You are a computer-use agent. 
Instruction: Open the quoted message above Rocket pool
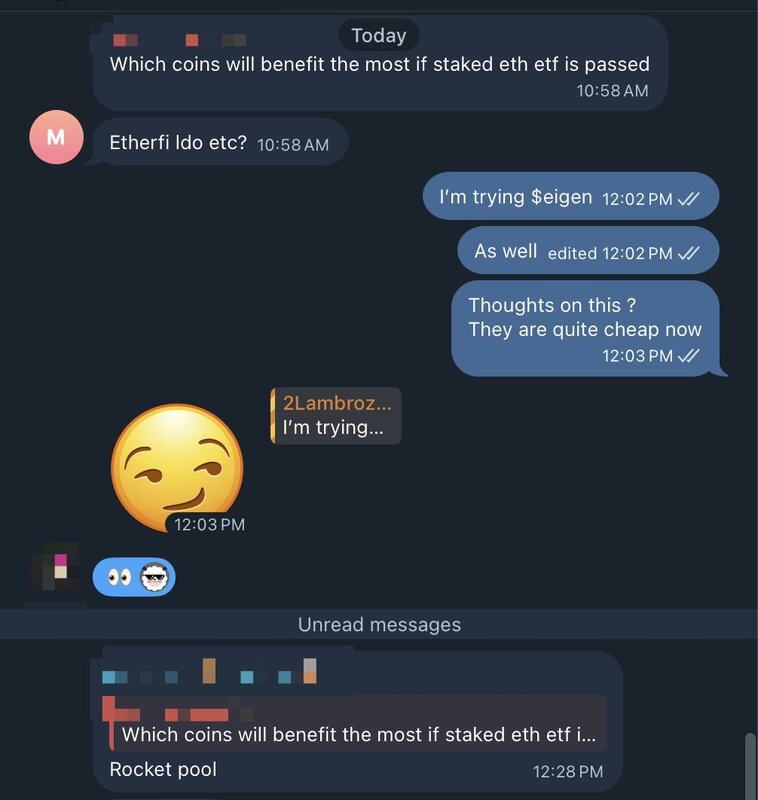[357, 724]
